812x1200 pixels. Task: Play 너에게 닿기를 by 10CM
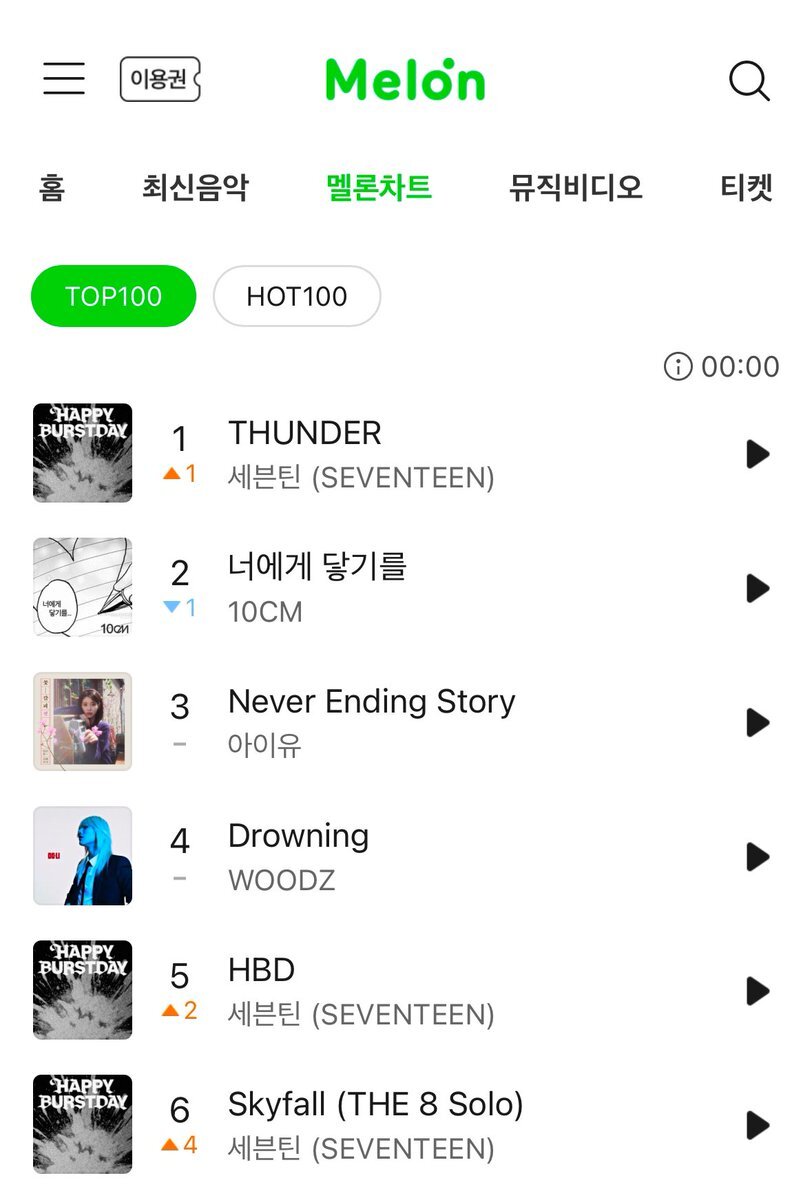click(757, 588)
